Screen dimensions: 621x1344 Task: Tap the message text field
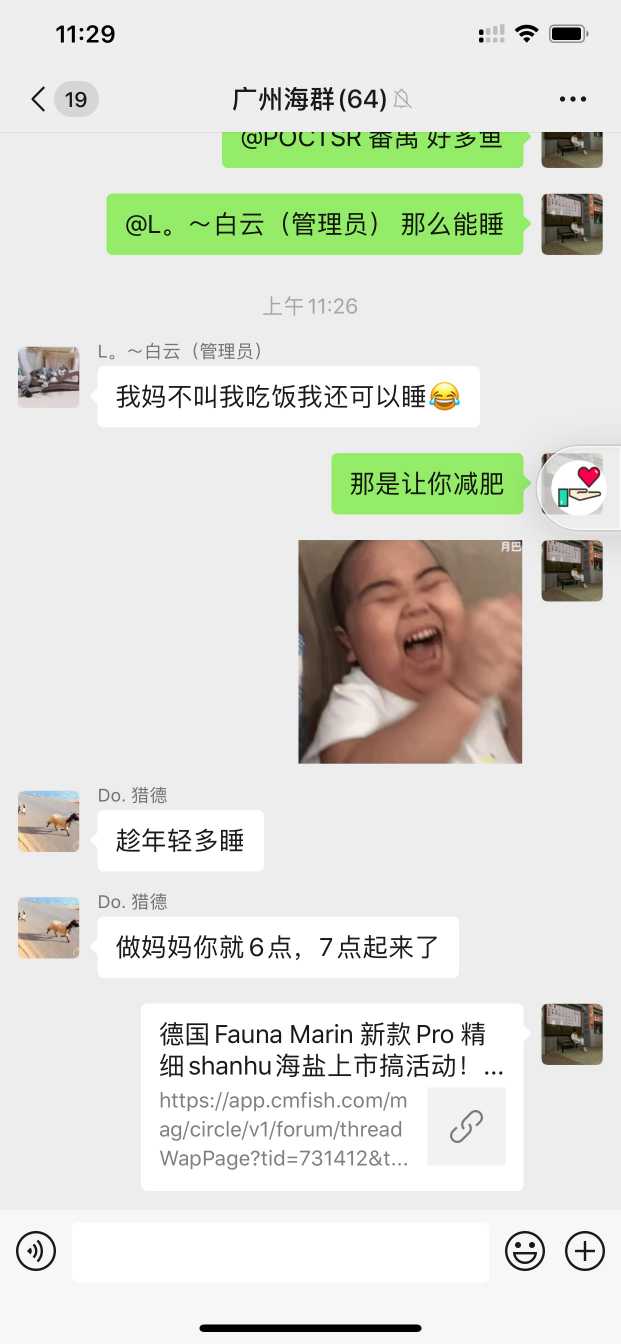click(x=280, y=1251)
